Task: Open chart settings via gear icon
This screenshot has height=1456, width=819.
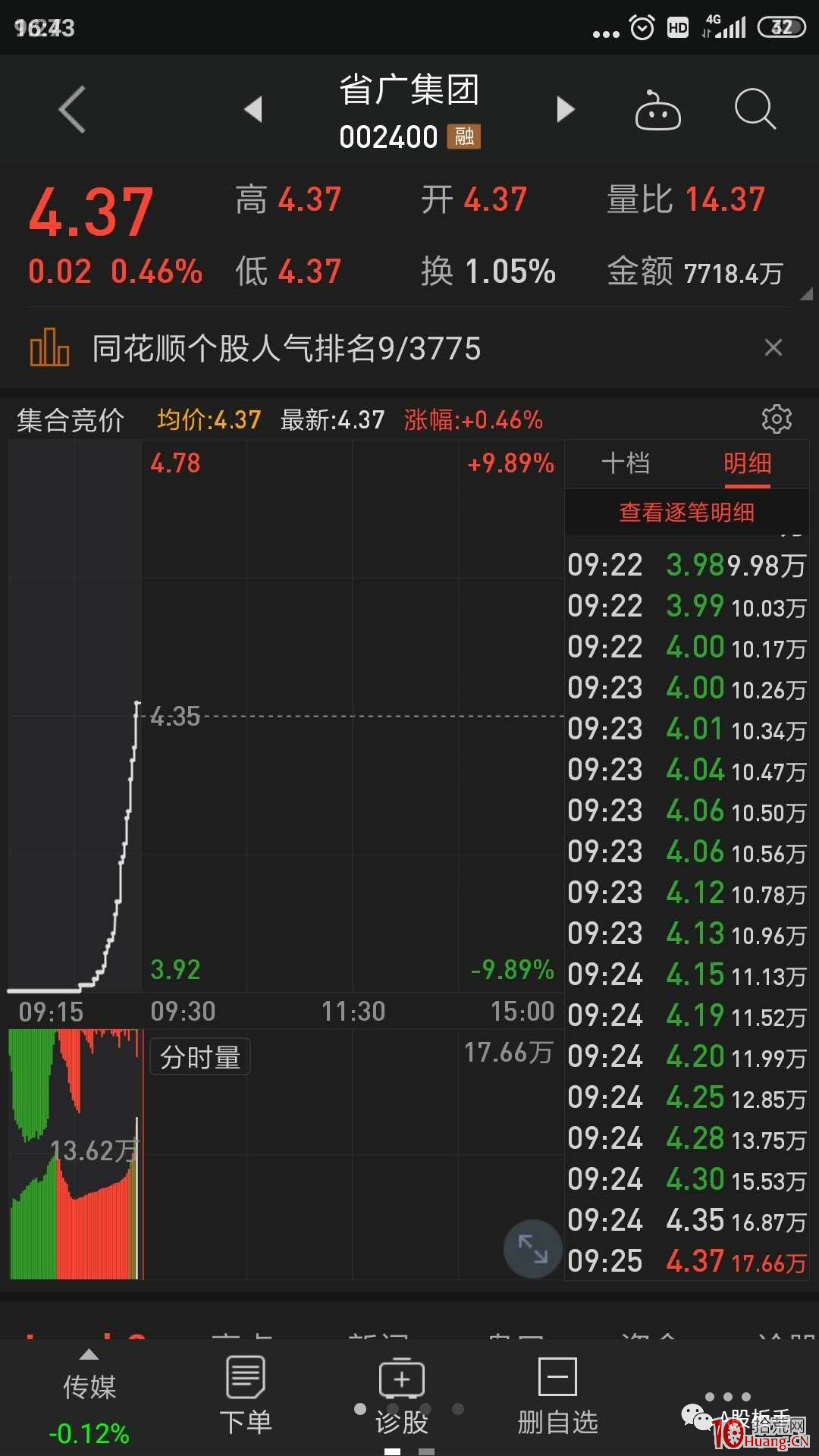Action: (777, 419)
